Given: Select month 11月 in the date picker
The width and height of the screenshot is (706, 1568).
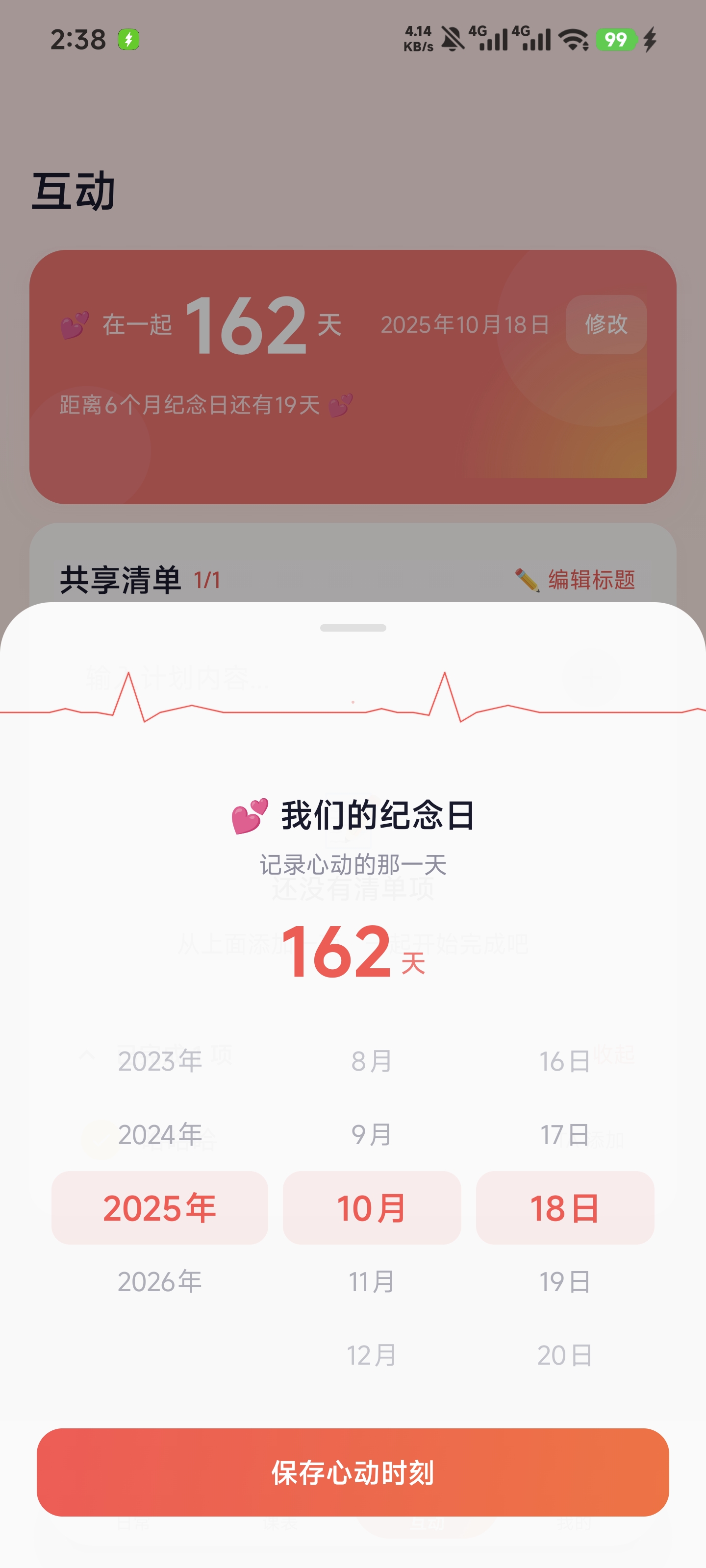Looking at the screenshot, I should 373,1282.
